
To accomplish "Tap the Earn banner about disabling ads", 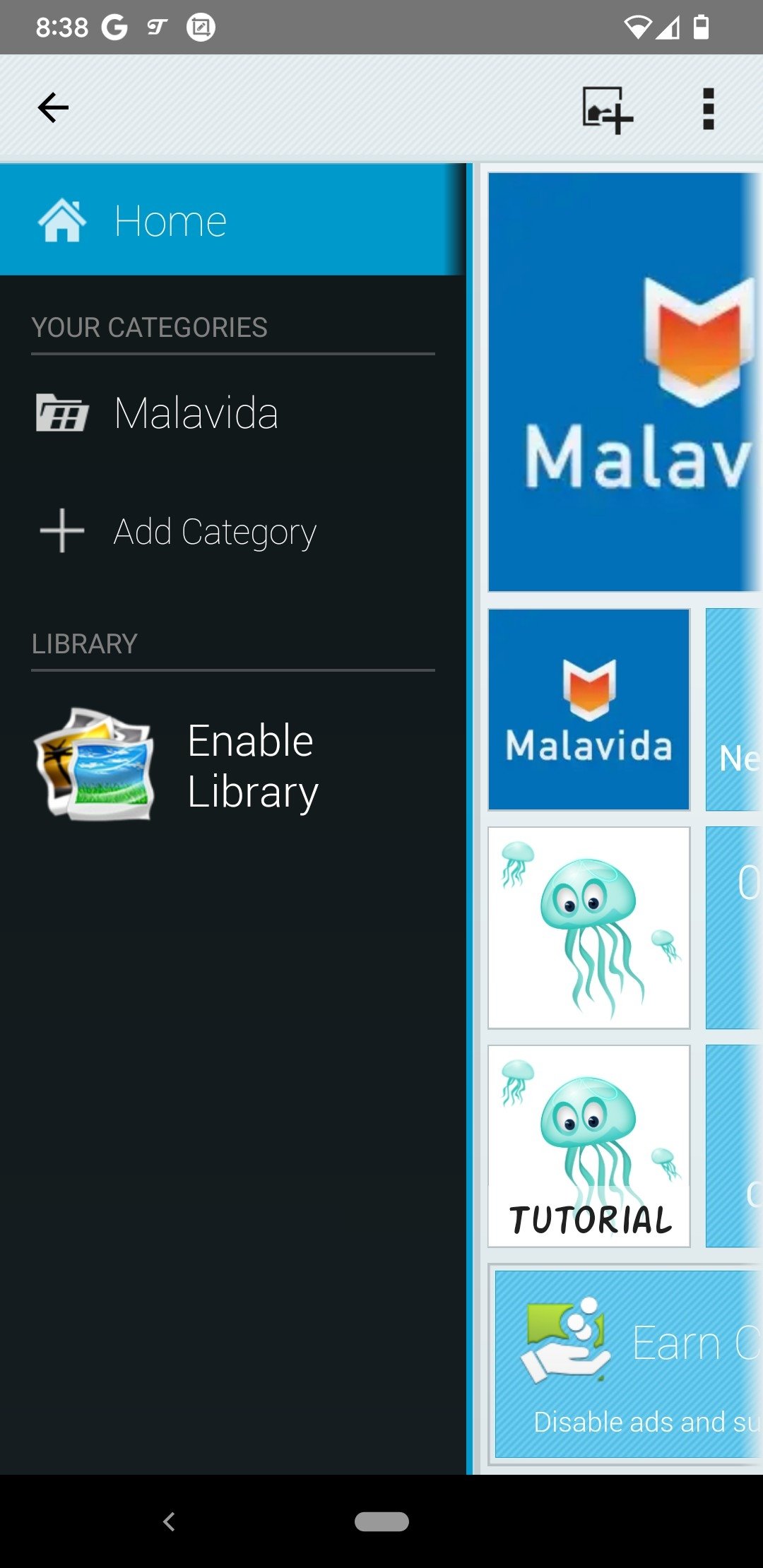I will [628, 1364].
